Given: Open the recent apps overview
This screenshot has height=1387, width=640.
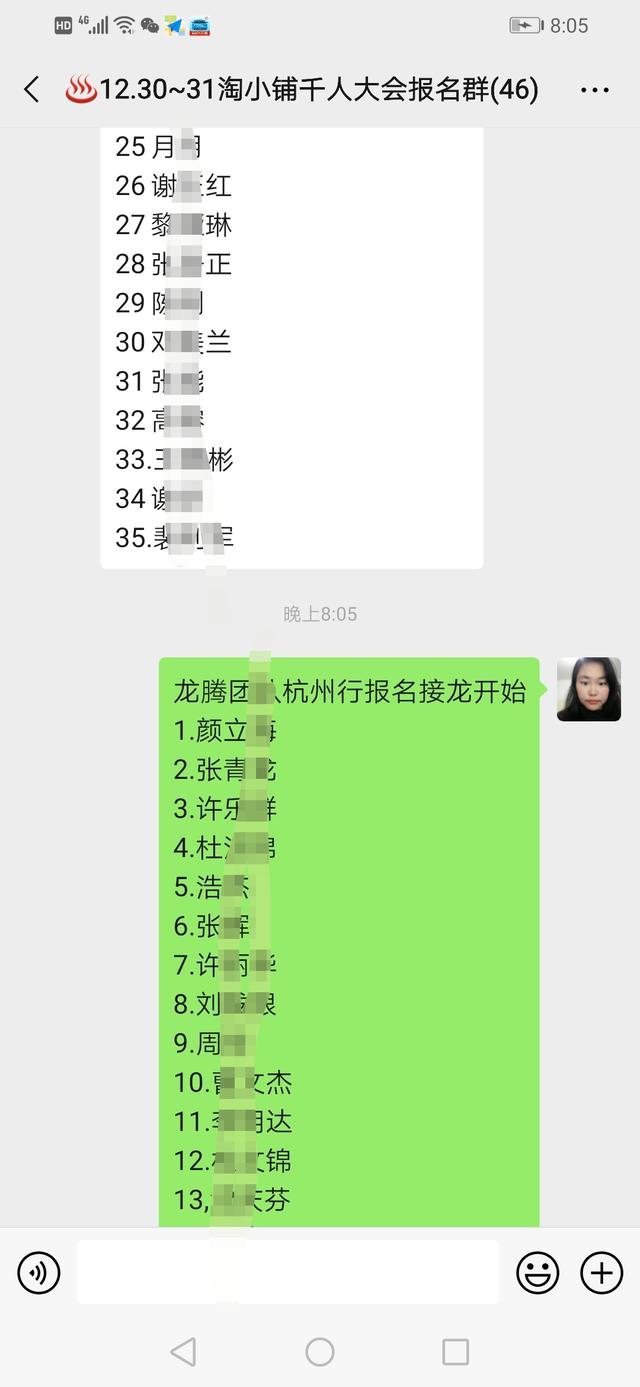Looking at the screenshot, I should [x=455, y=1352].
